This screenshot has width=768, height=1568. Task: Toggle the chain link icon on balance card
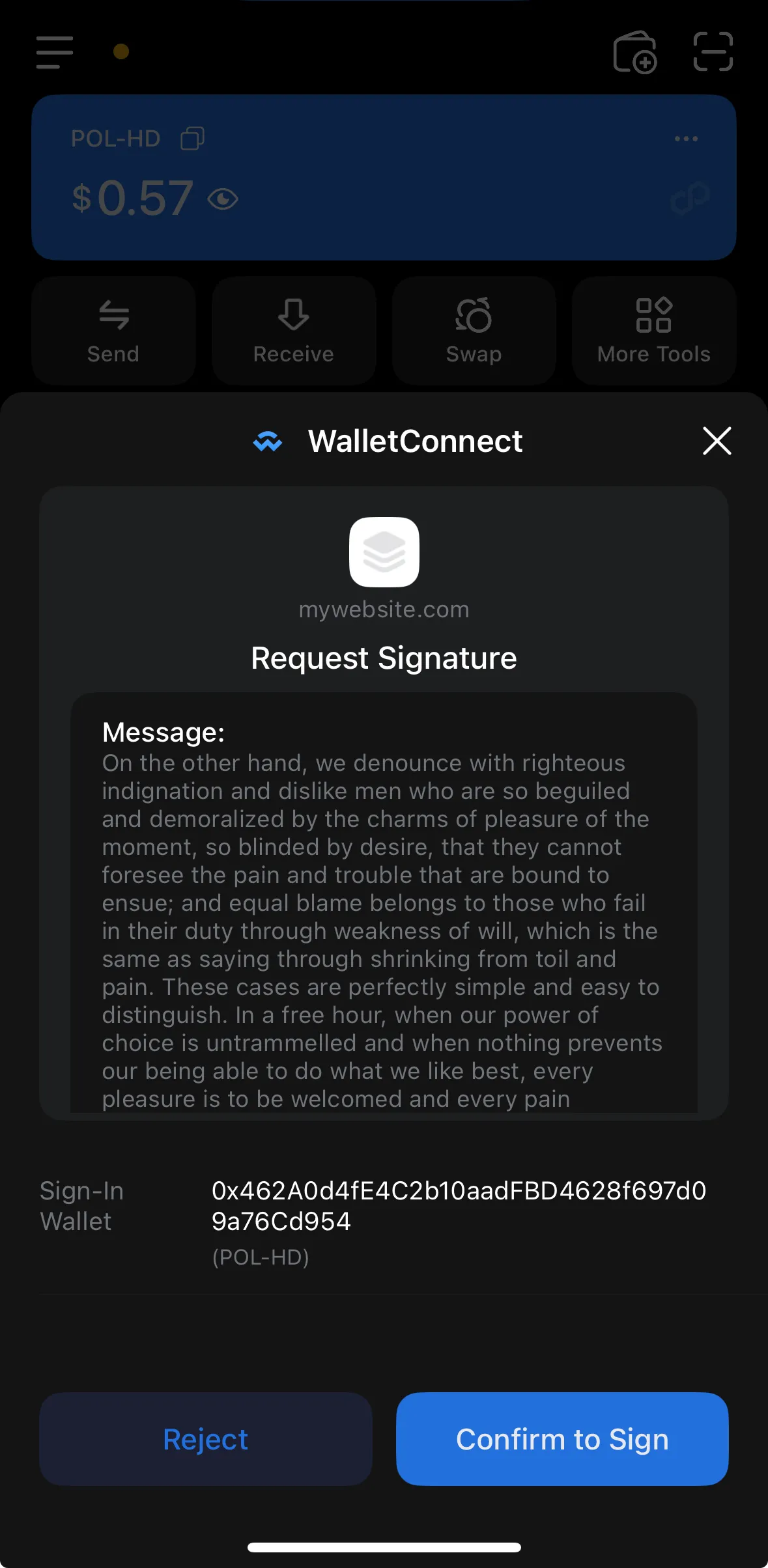click(x=689, y=197)
